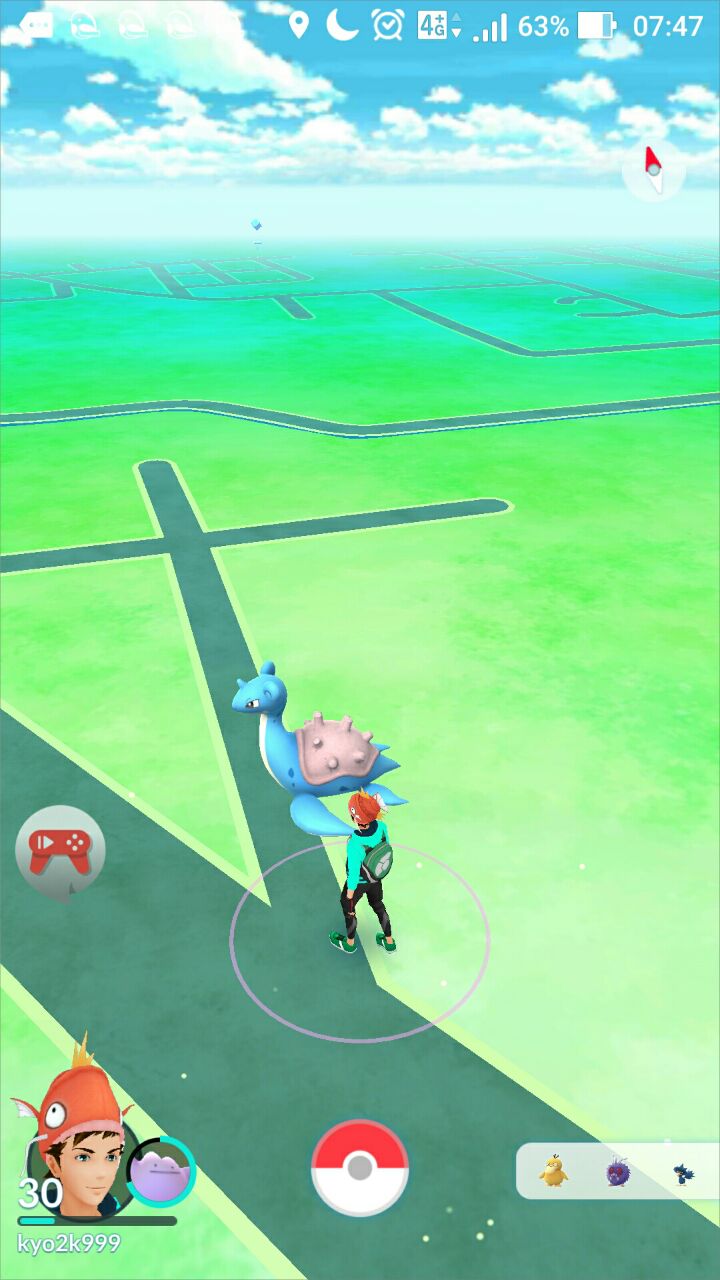
Task: Open the Poké Ball main menu
Action: [x=360, y=1168]
